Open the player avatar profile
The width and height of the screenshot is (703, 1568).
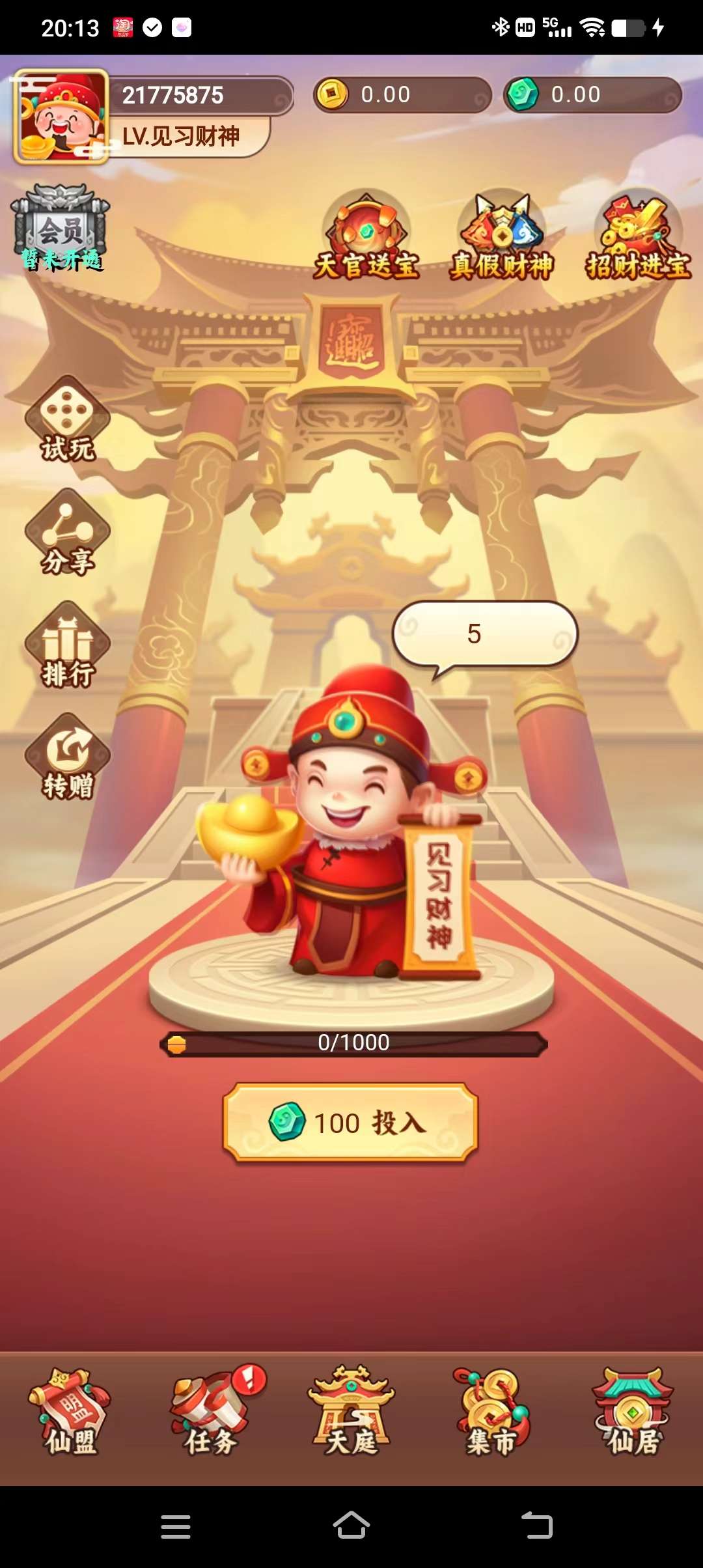point(61,117)
